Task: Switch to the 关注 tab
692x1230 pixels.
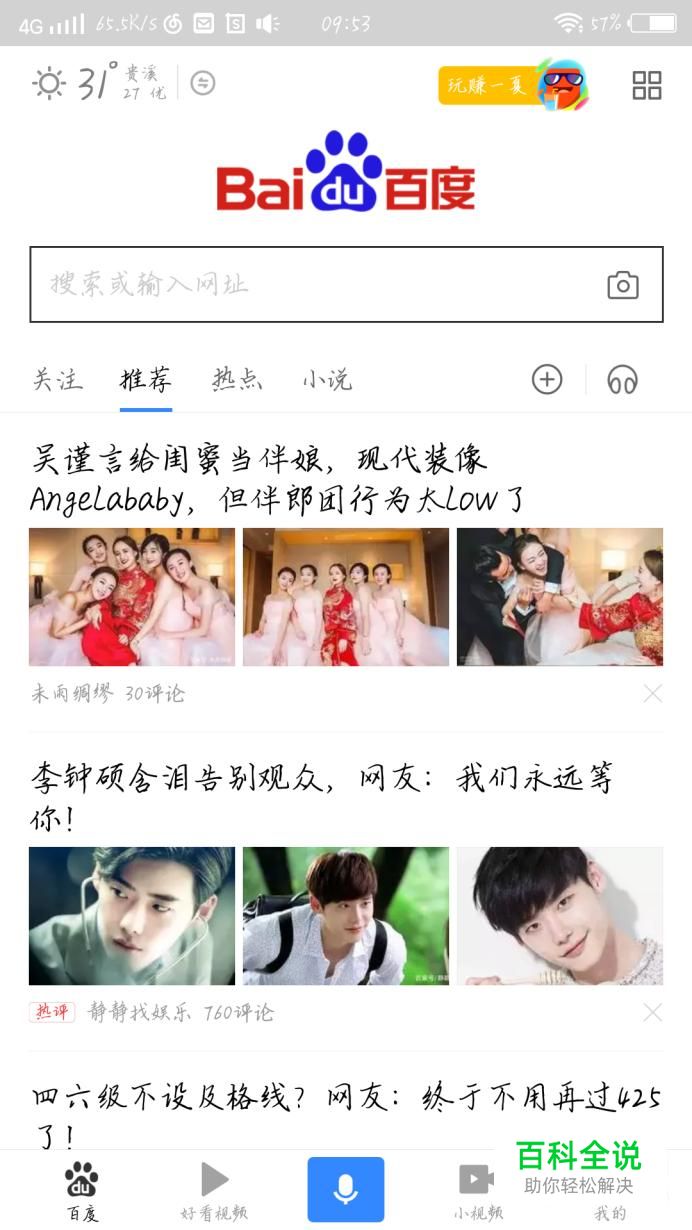Action: [x=57, y=380]
